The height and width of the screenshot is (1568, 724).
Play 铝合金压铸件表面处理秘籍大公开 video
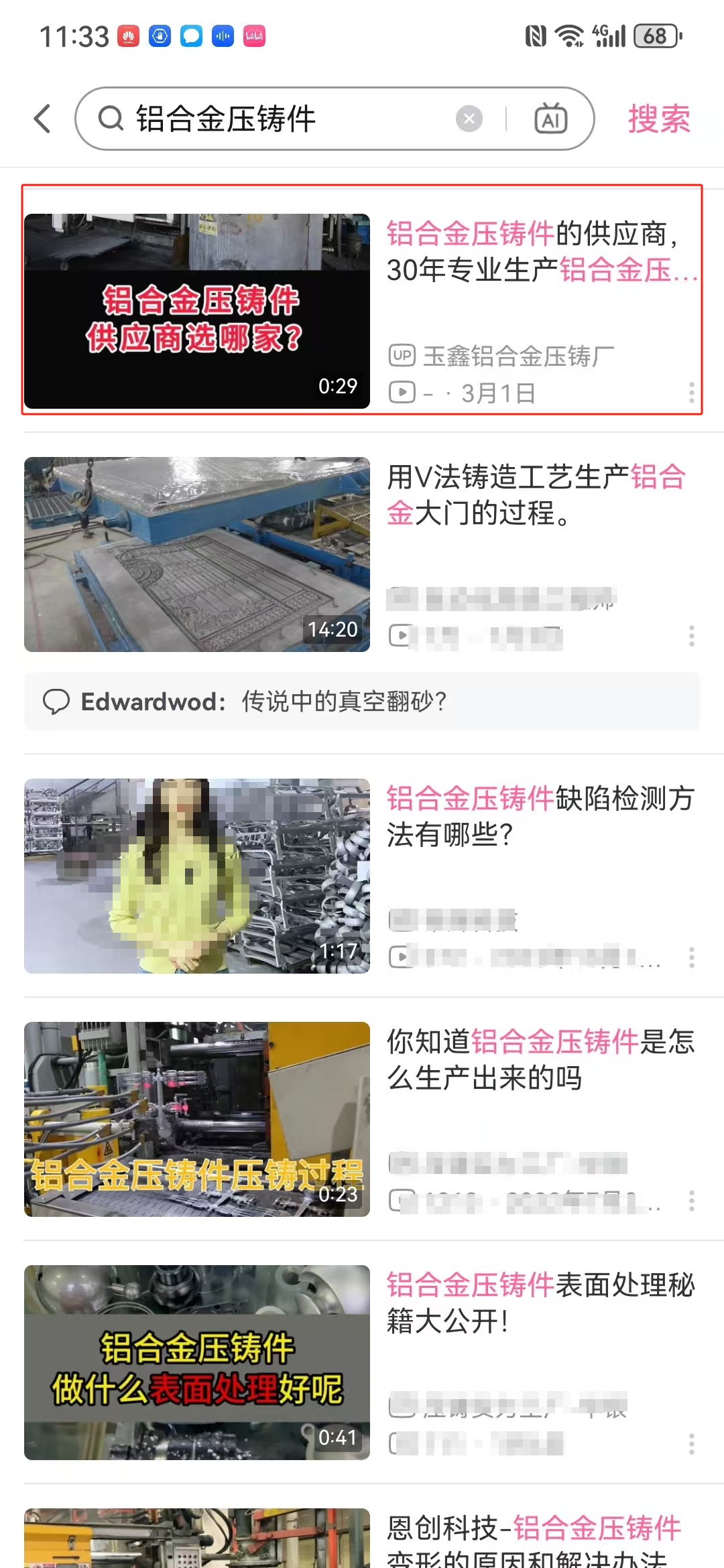tap(197, 1362)
